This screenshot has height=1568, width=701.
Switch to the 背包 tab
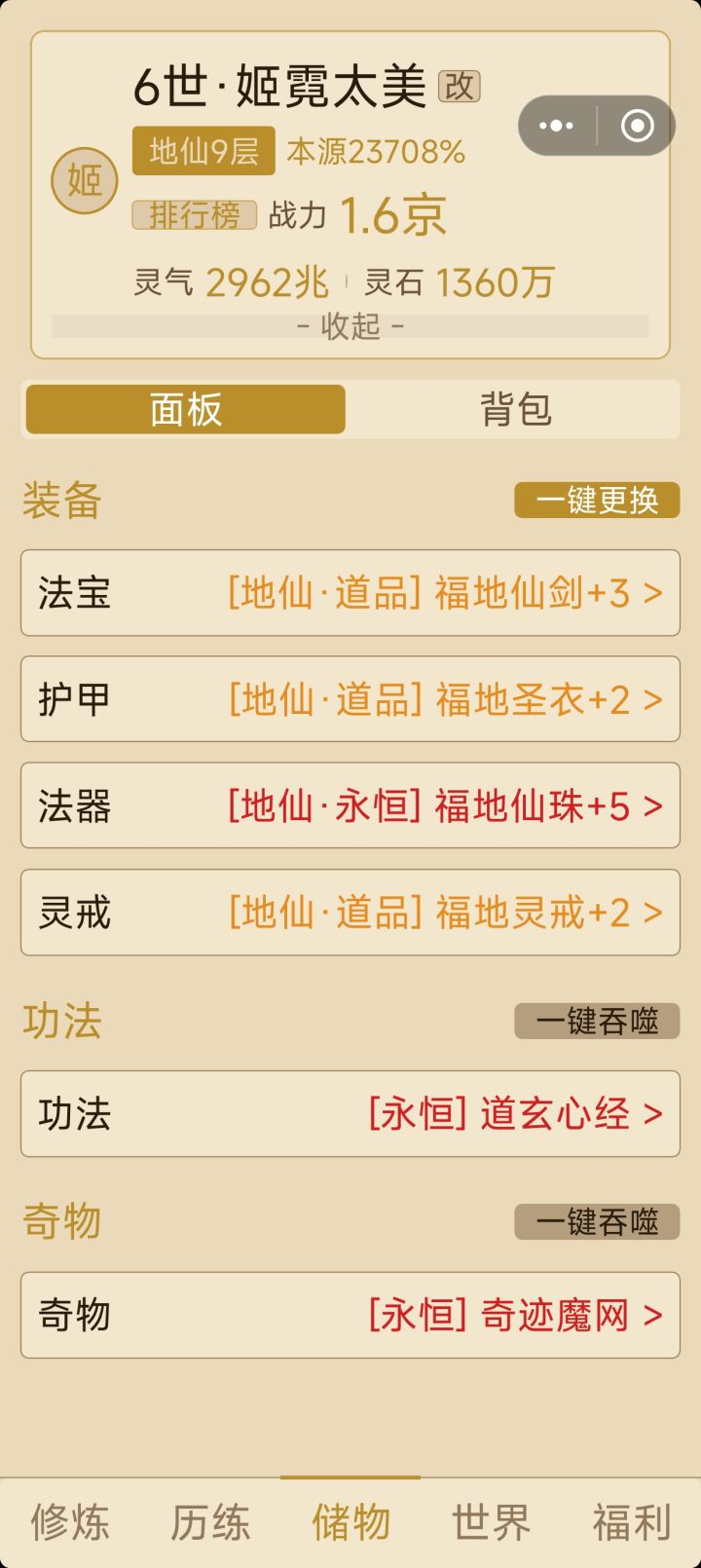(x=516, y=409)
